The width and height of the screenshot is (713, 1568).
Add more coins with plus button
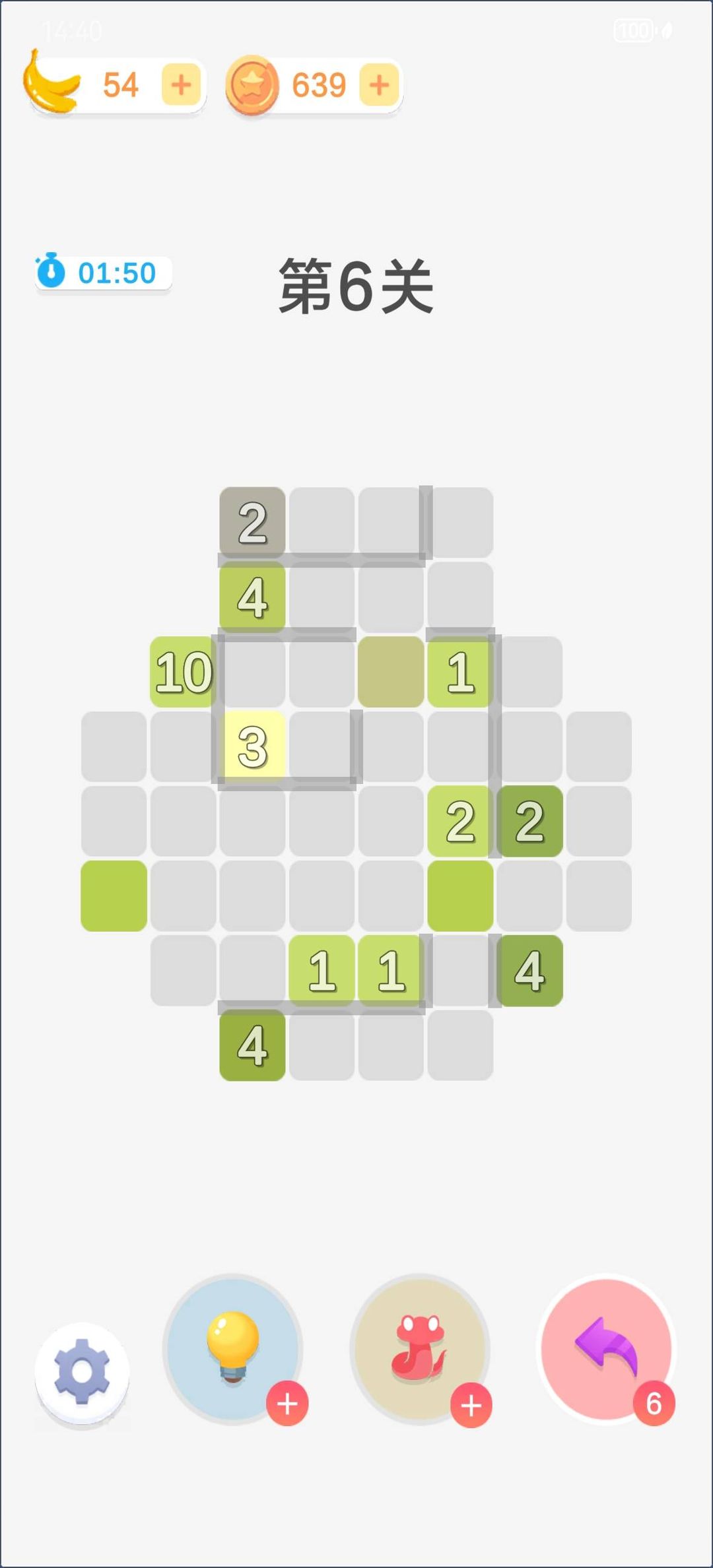coord(379,84)
